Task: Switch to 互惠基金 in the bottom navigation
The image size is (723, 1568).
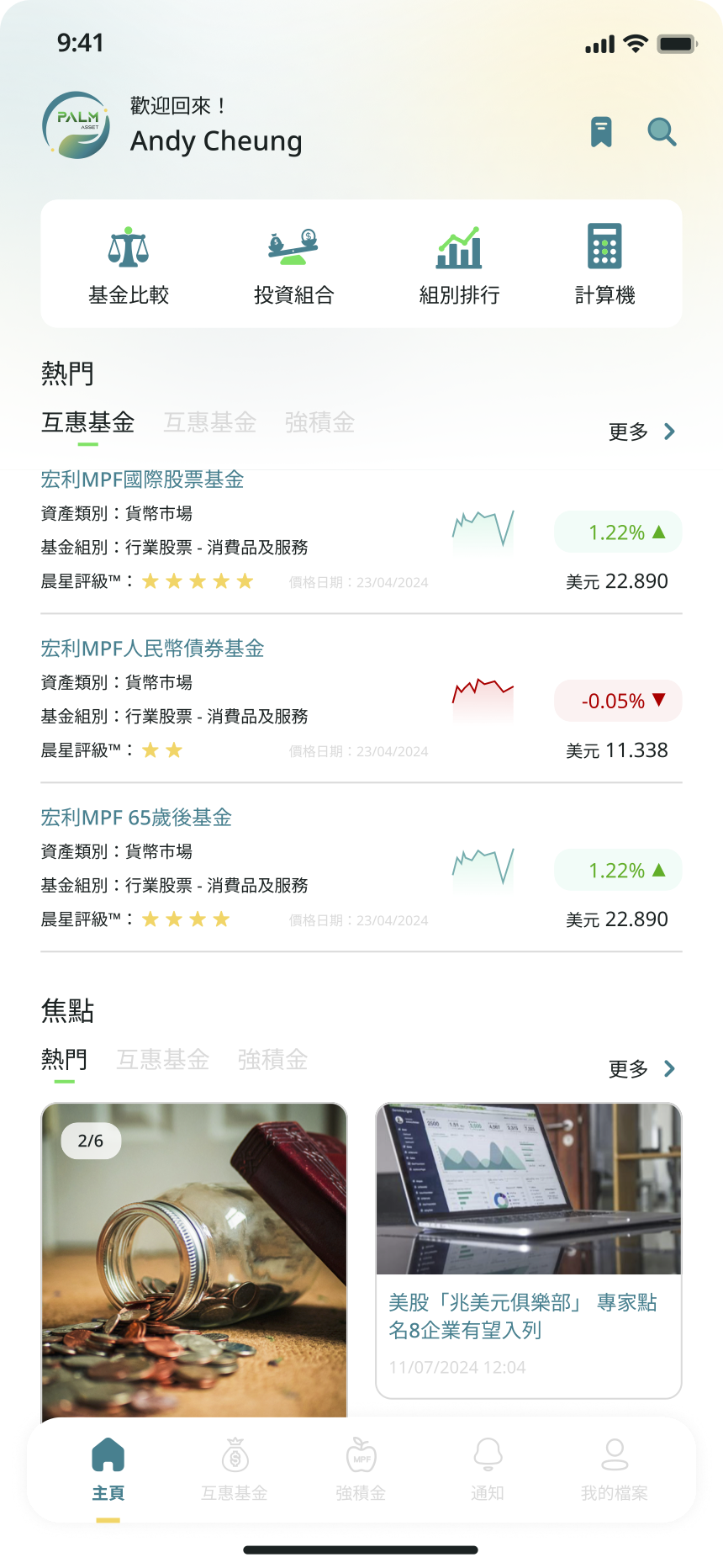Action: click(235, 1470)
